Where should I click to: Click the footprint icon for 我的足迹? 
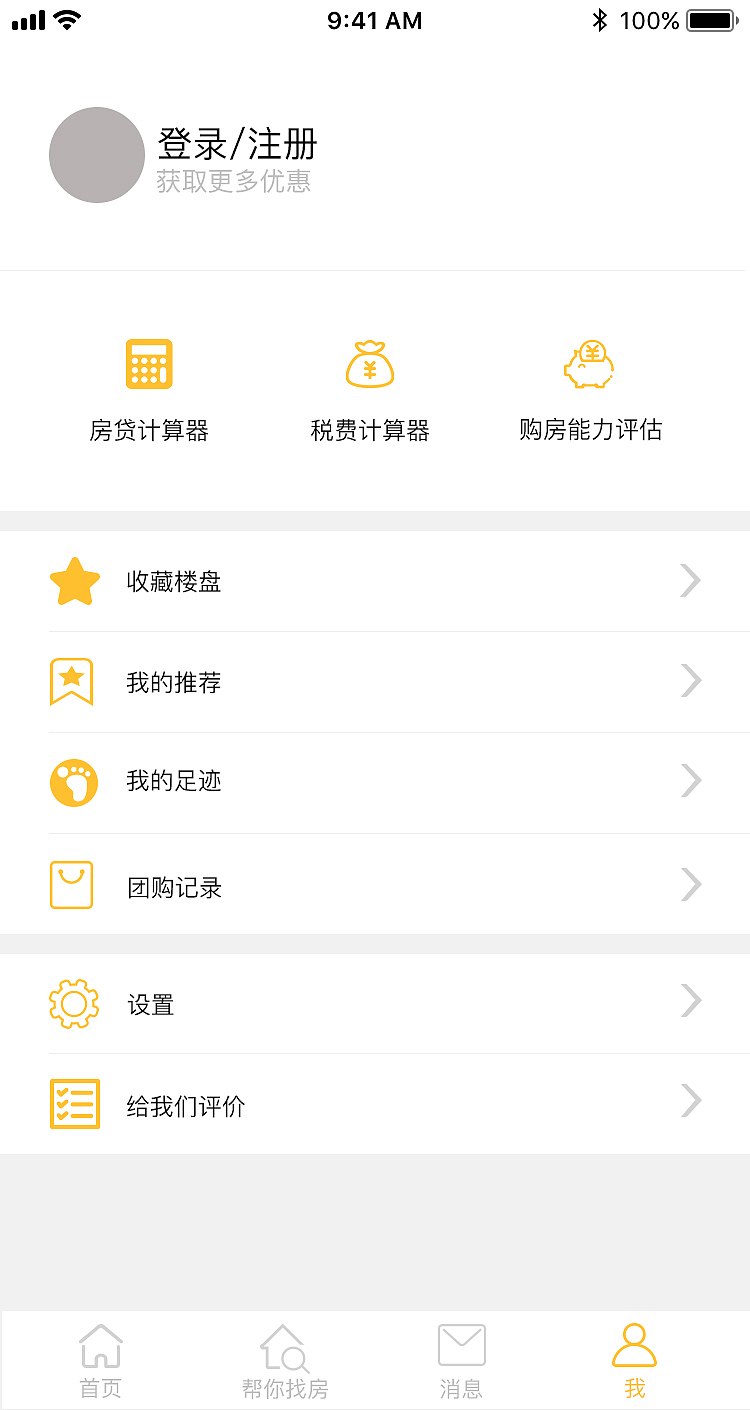click(73, 783)
